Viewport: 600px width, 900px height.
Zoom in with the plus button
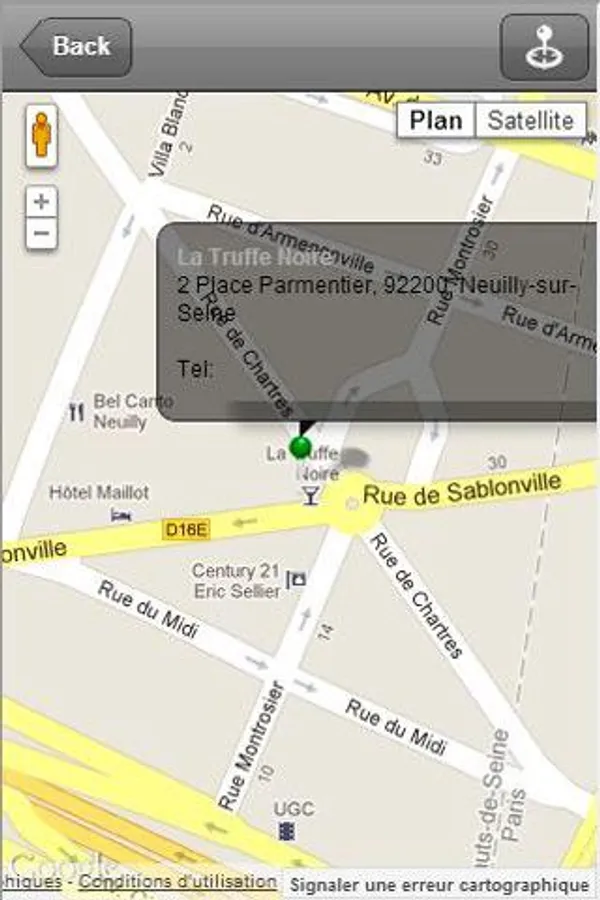(41, 202)
